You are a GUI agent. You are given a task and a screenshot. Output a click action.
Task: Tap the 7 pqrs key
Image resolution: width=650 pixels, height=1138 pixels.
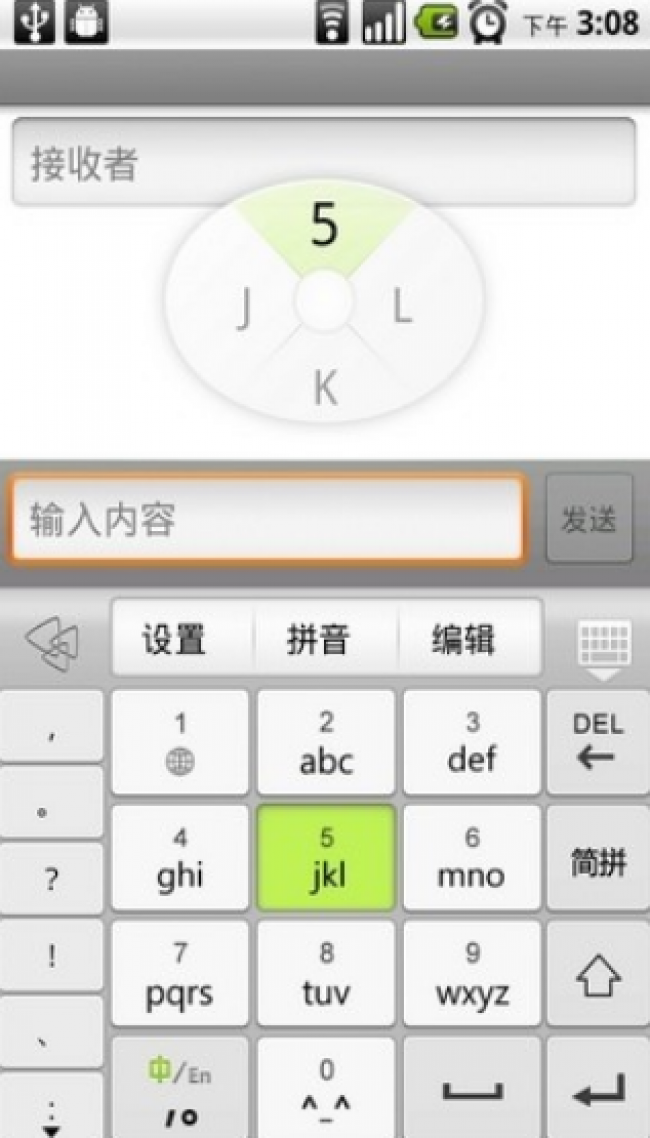pyautogui.click(x=180, y=974)
